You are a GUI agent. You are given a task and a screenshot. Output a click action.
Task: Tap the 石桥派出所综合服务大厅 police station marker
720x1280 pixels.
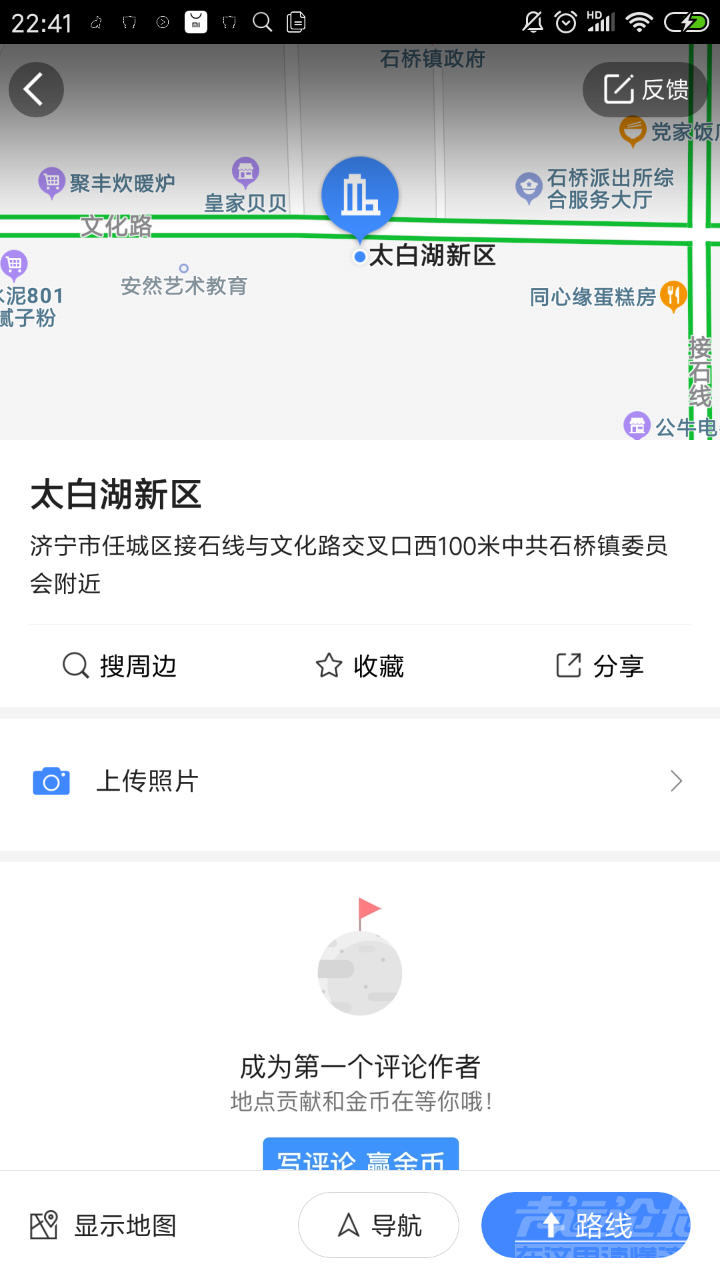point(527,188)
